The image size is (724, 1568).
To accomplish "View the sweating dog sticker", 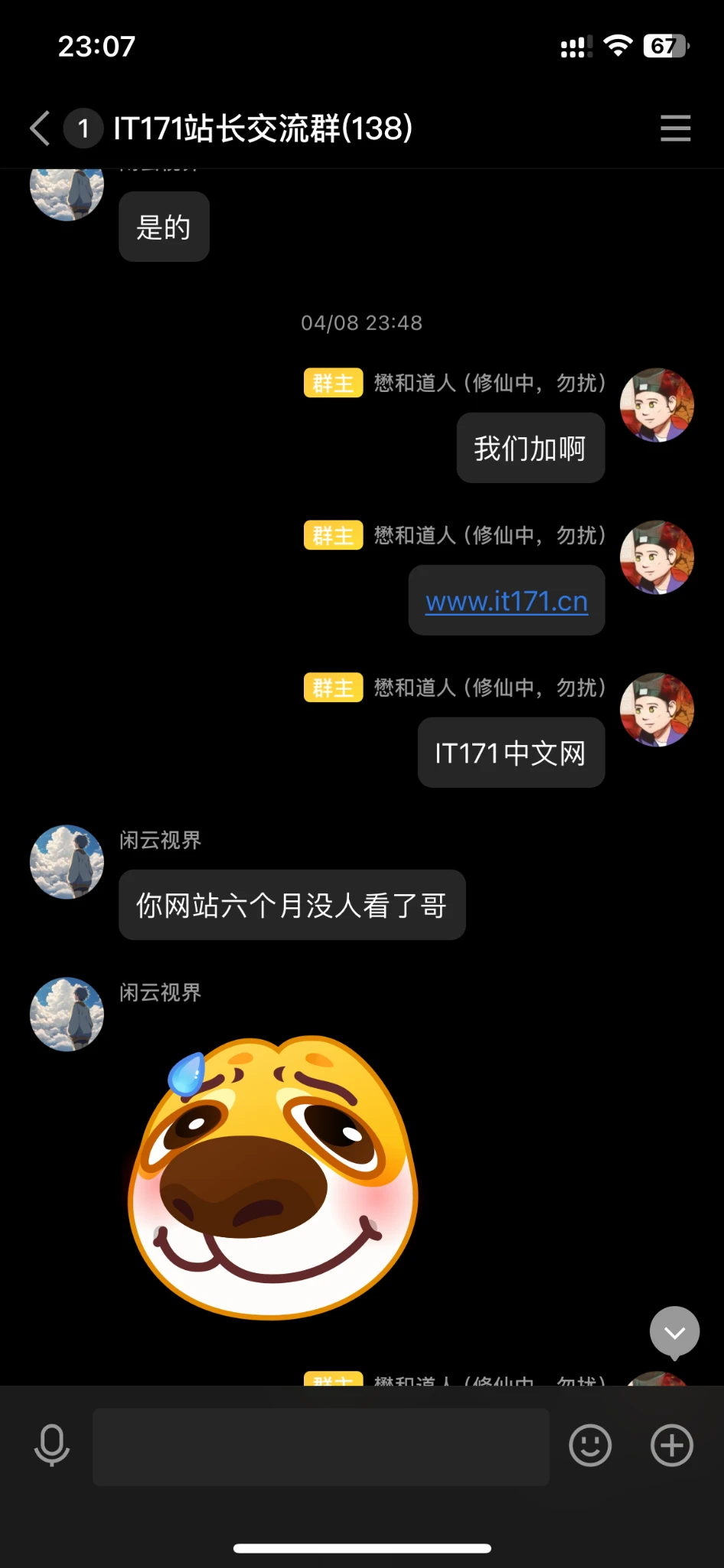I will tap(273, 1177).
